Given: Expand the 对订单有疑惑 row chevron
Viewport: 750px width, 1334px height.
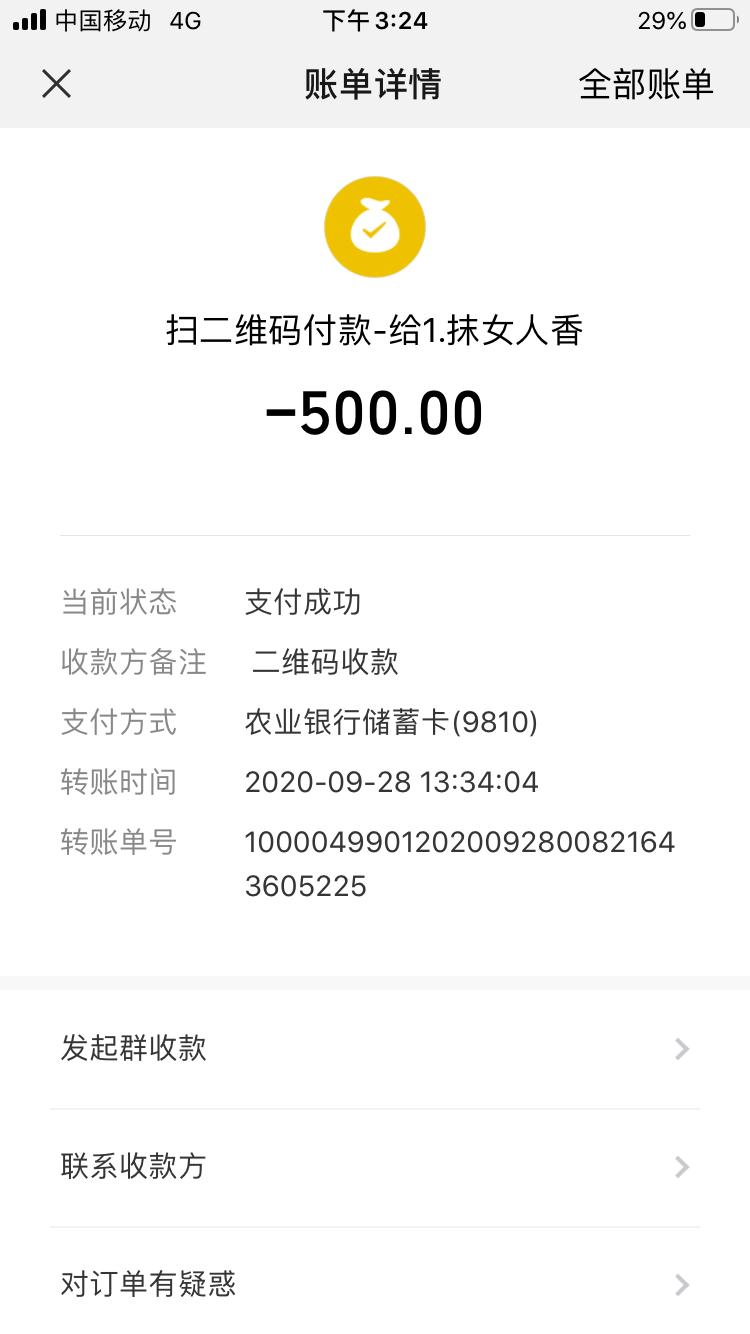Looking at the screenshot, I should click(682, 1285).
